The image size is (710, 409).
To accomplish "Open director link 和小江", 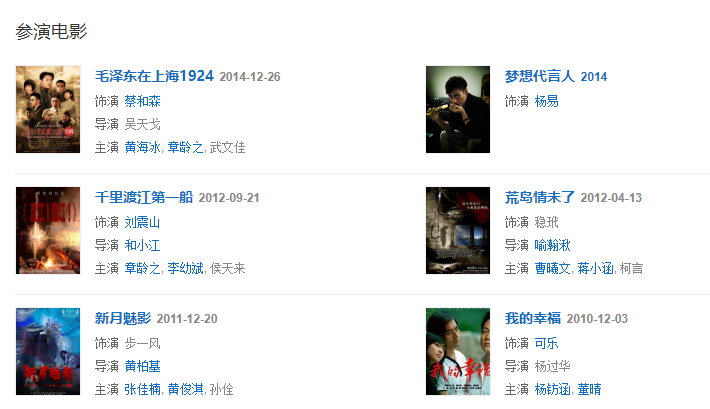I will (x=142, y=245).
